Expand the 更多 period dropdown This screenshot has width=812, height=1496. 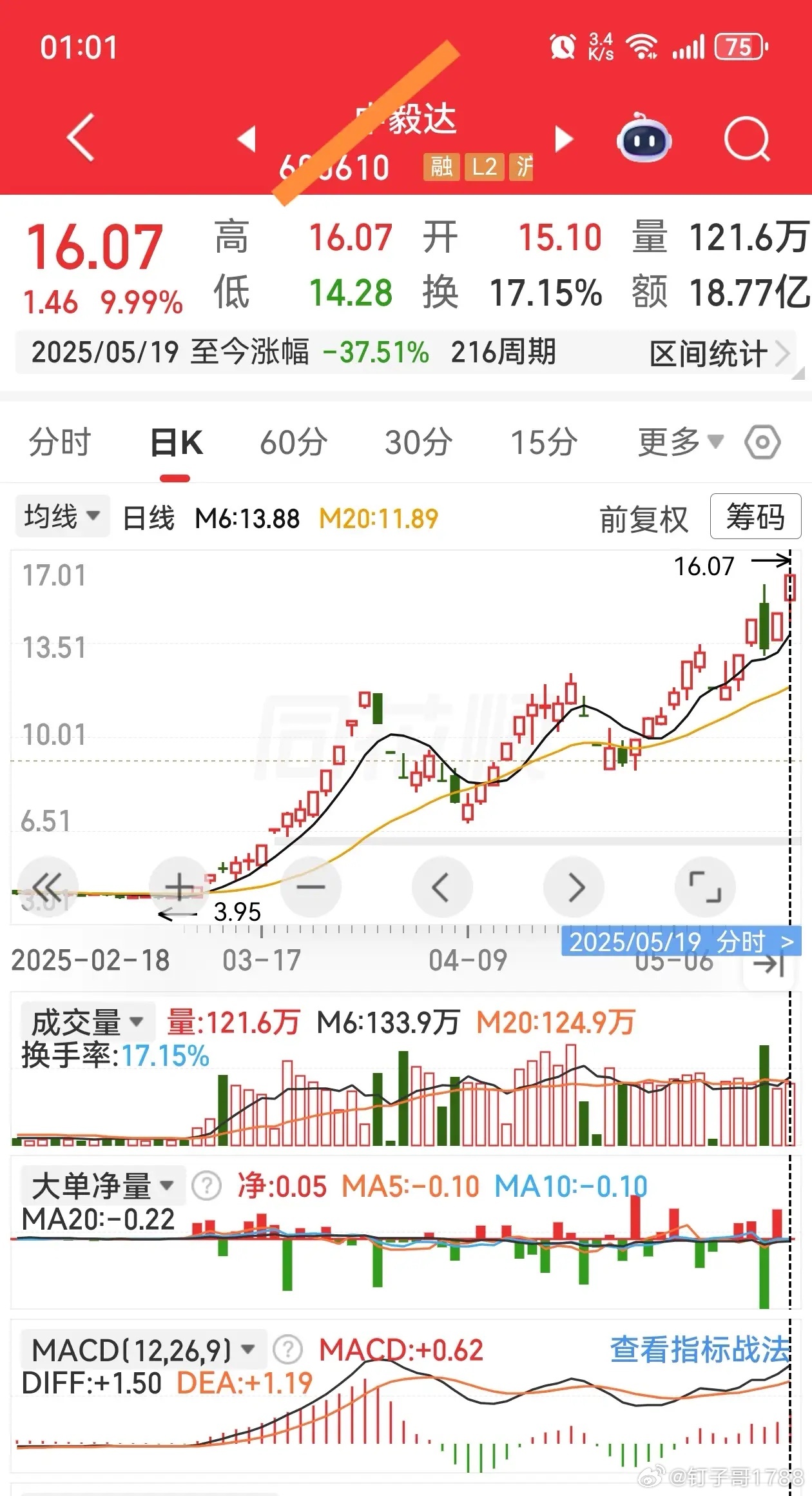coord(681,442)
